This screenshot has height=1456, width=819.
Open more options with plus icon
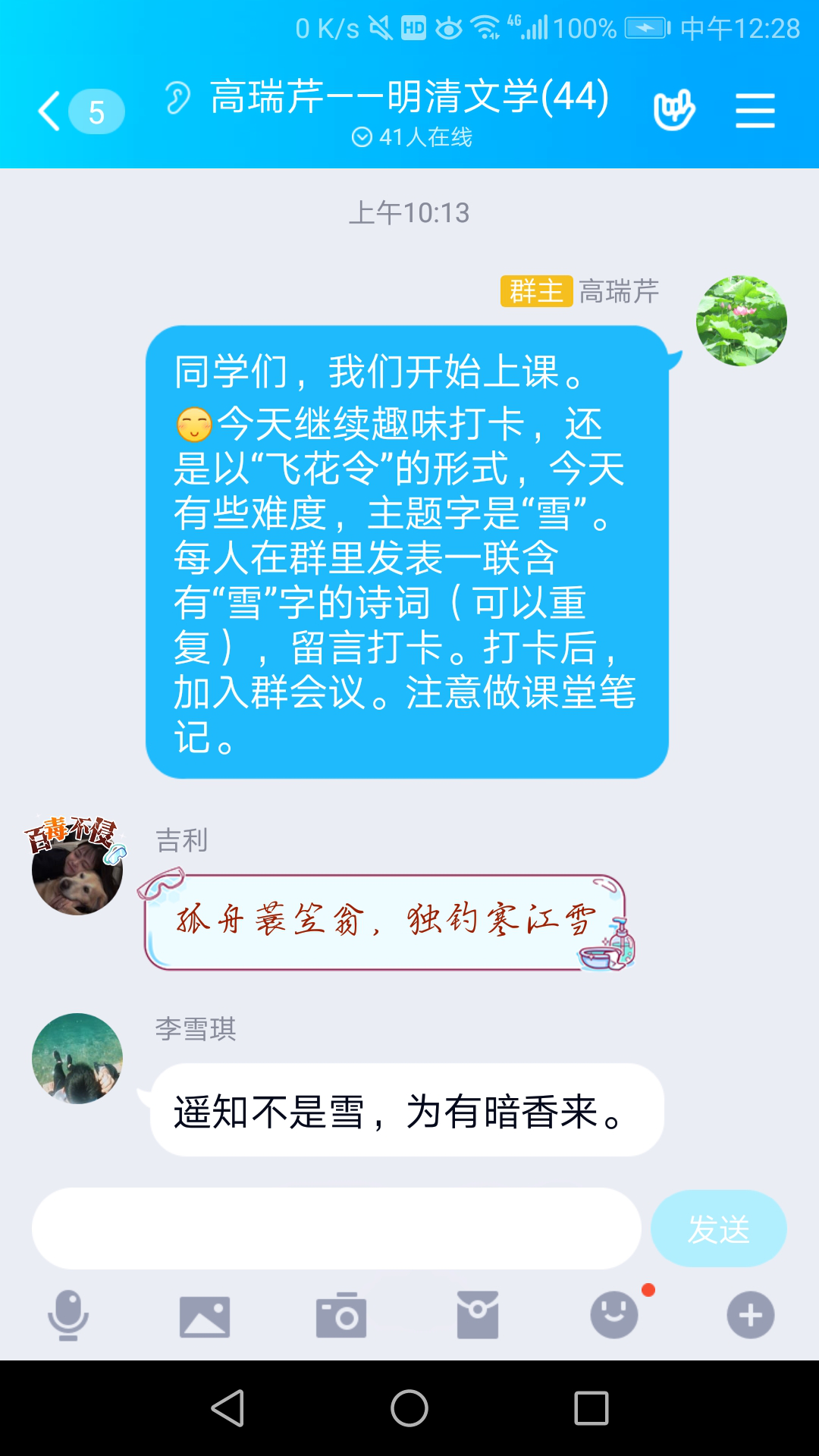pyautogui.click(x=751, y=1315)
